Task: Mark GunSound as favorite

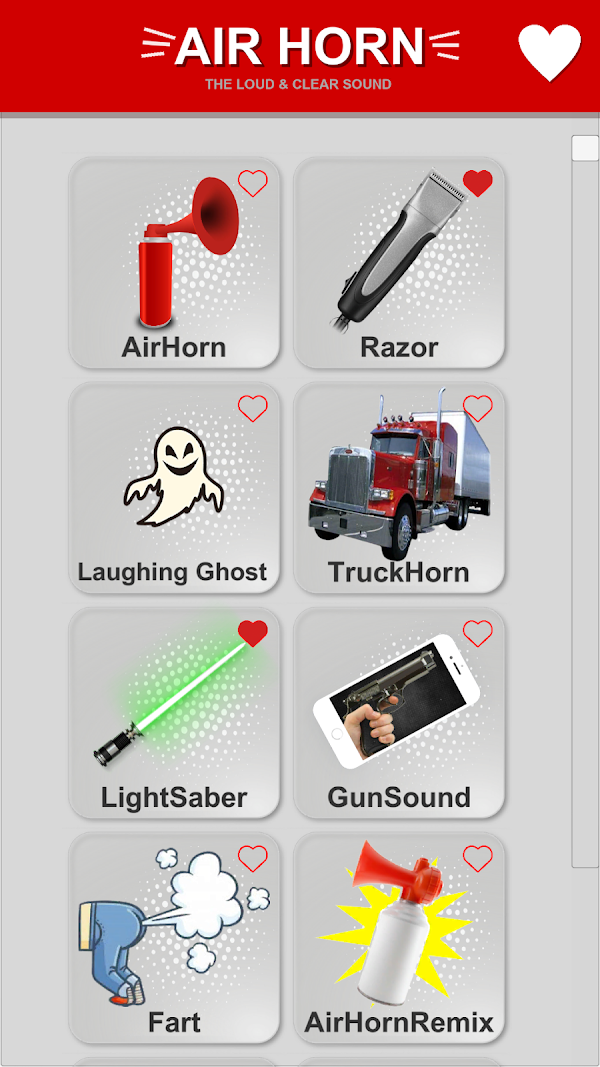Action: 478,634
